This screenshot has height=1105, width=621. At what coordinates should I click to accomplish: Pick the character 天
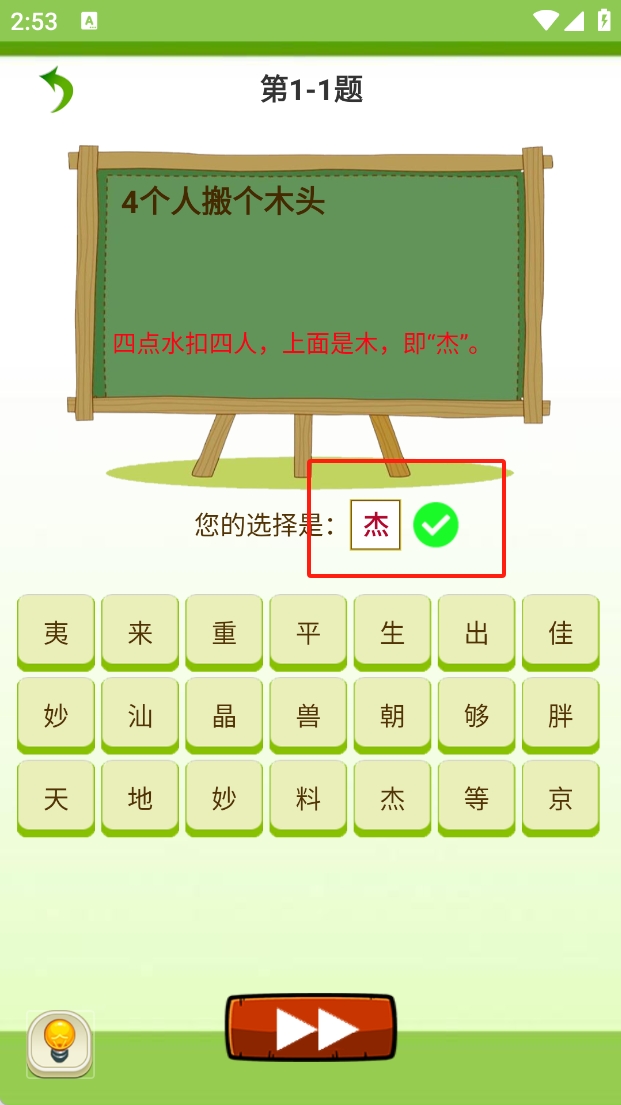point(56,798)
